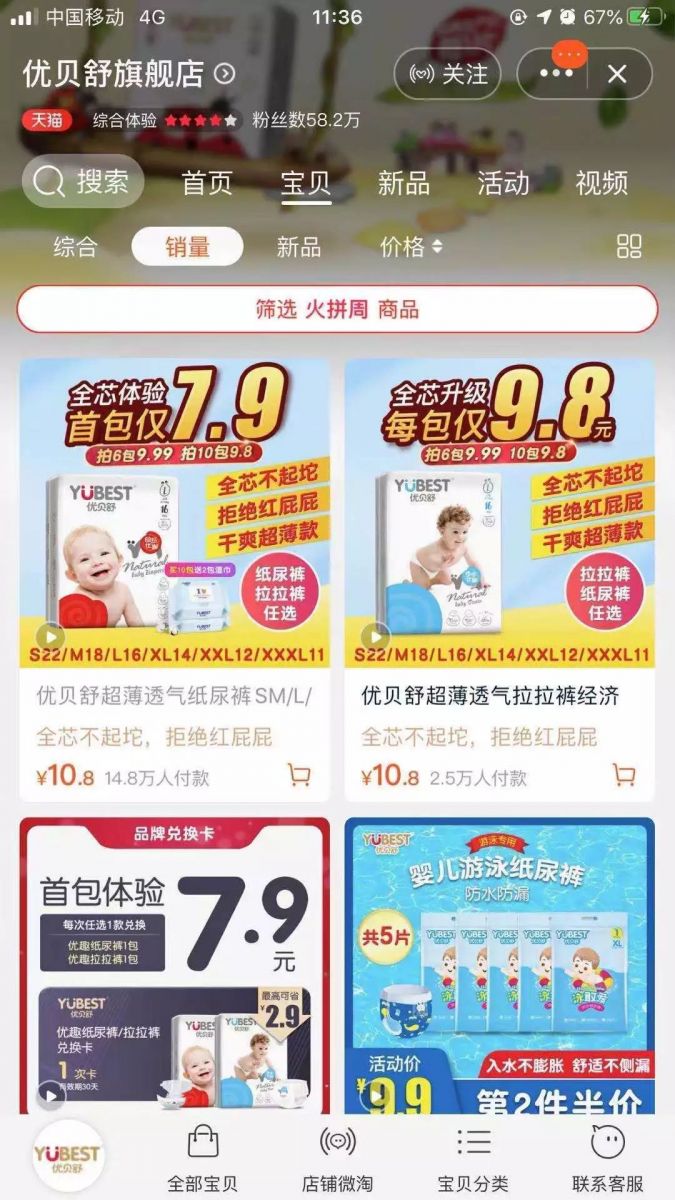Toggle the grid layout view icon
The image size is (675, 1200).
click(629, 247)
